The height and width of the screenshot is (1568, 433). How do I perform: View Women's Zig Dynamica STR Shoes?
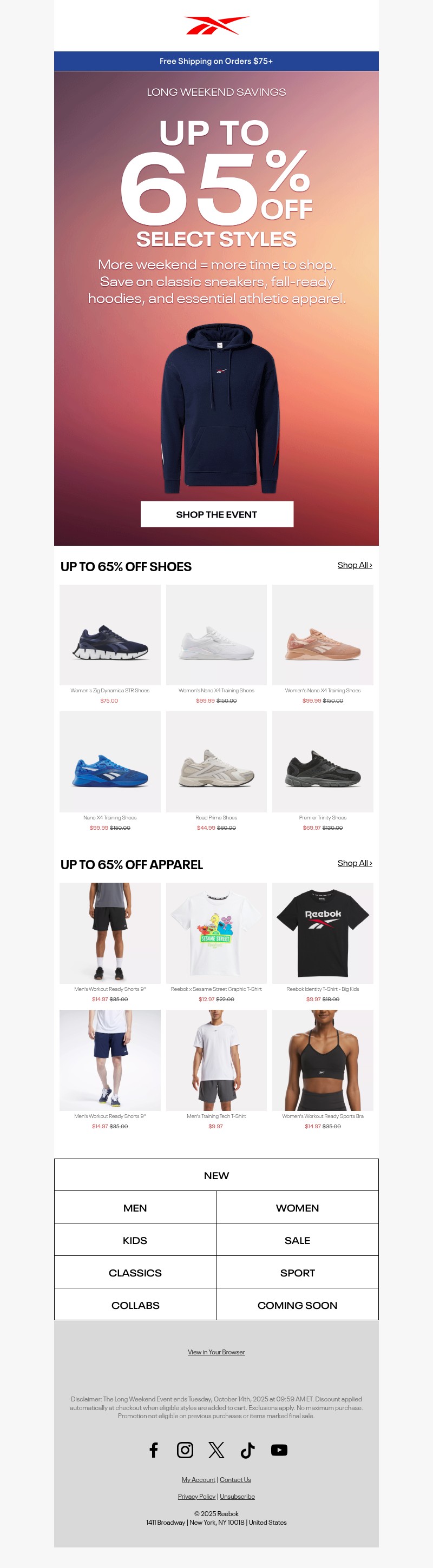pos(110,635)
